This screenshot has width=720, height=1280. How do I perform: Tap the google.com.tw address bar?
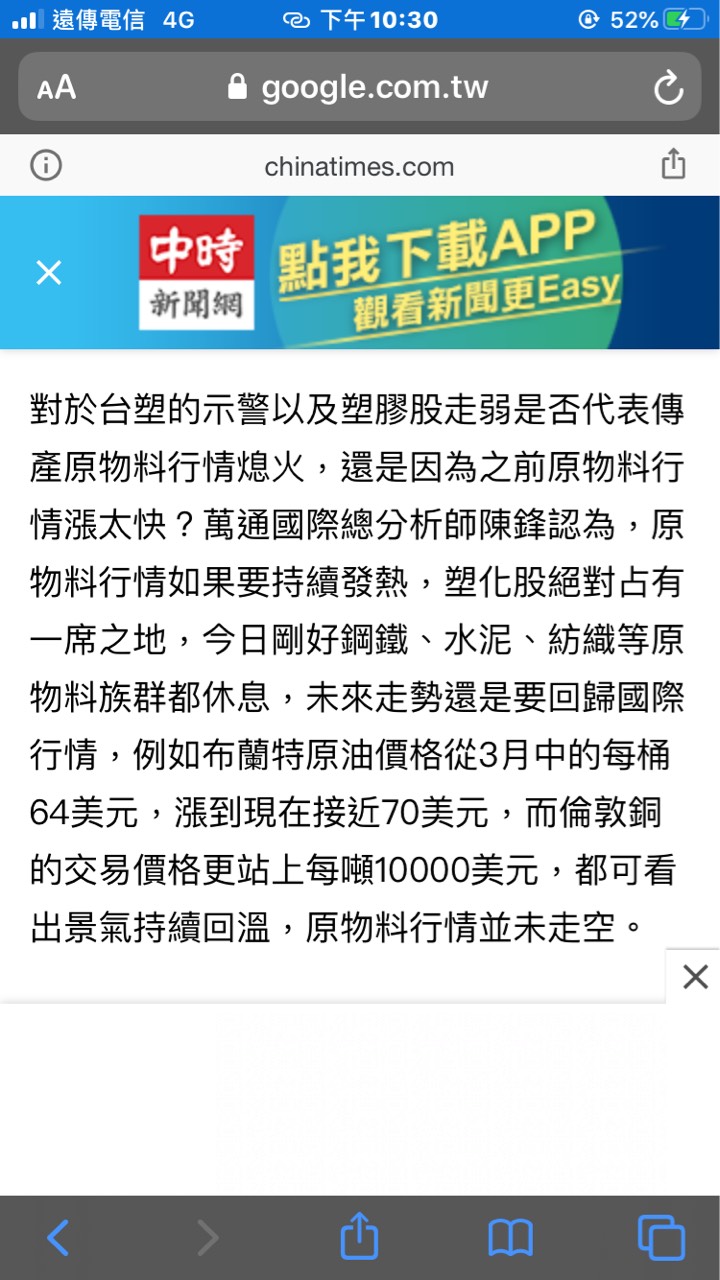(360, 88)
